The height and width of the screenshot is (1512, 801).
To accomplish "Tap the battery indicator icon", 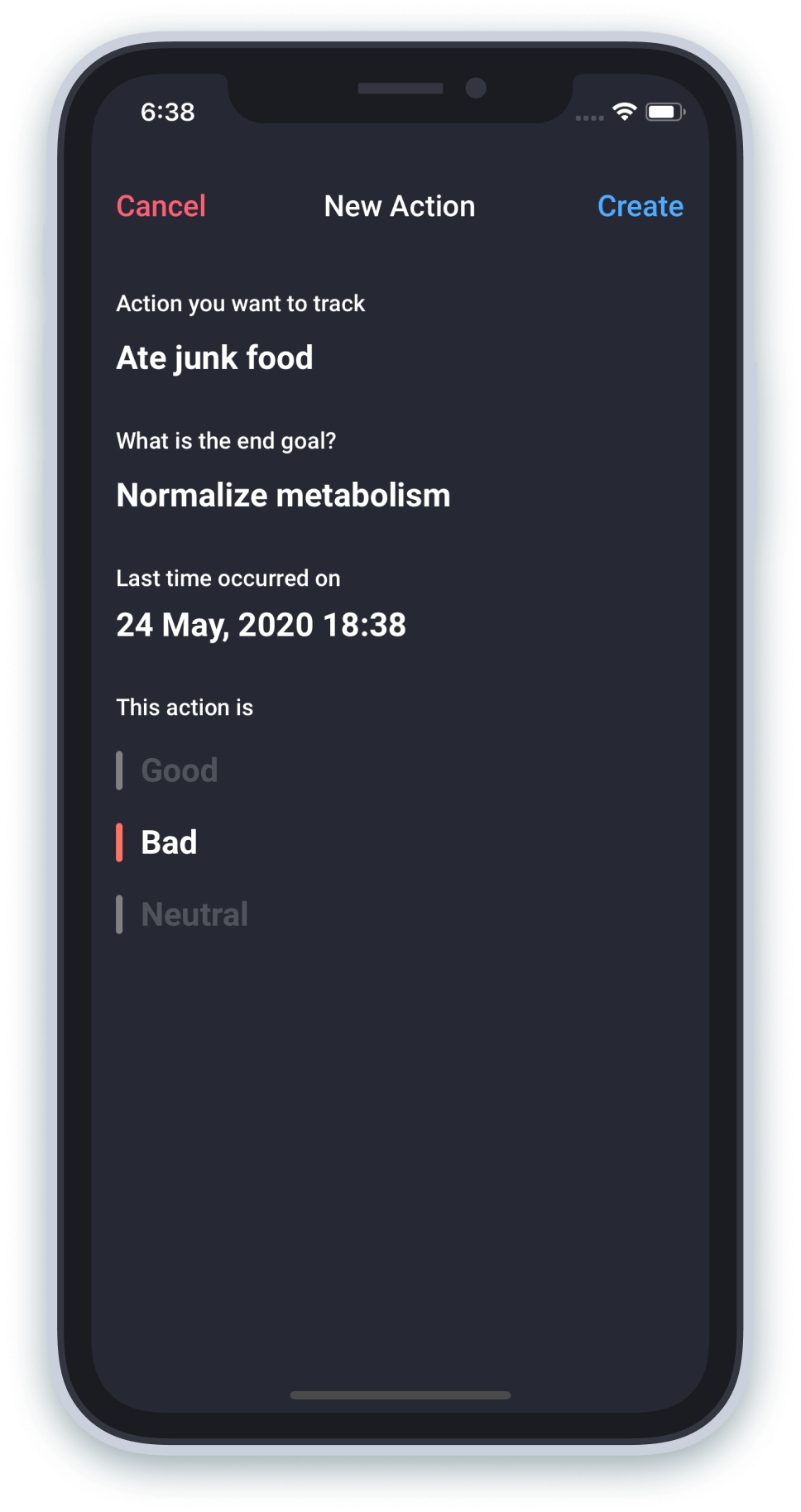I will tap(664, 110).
